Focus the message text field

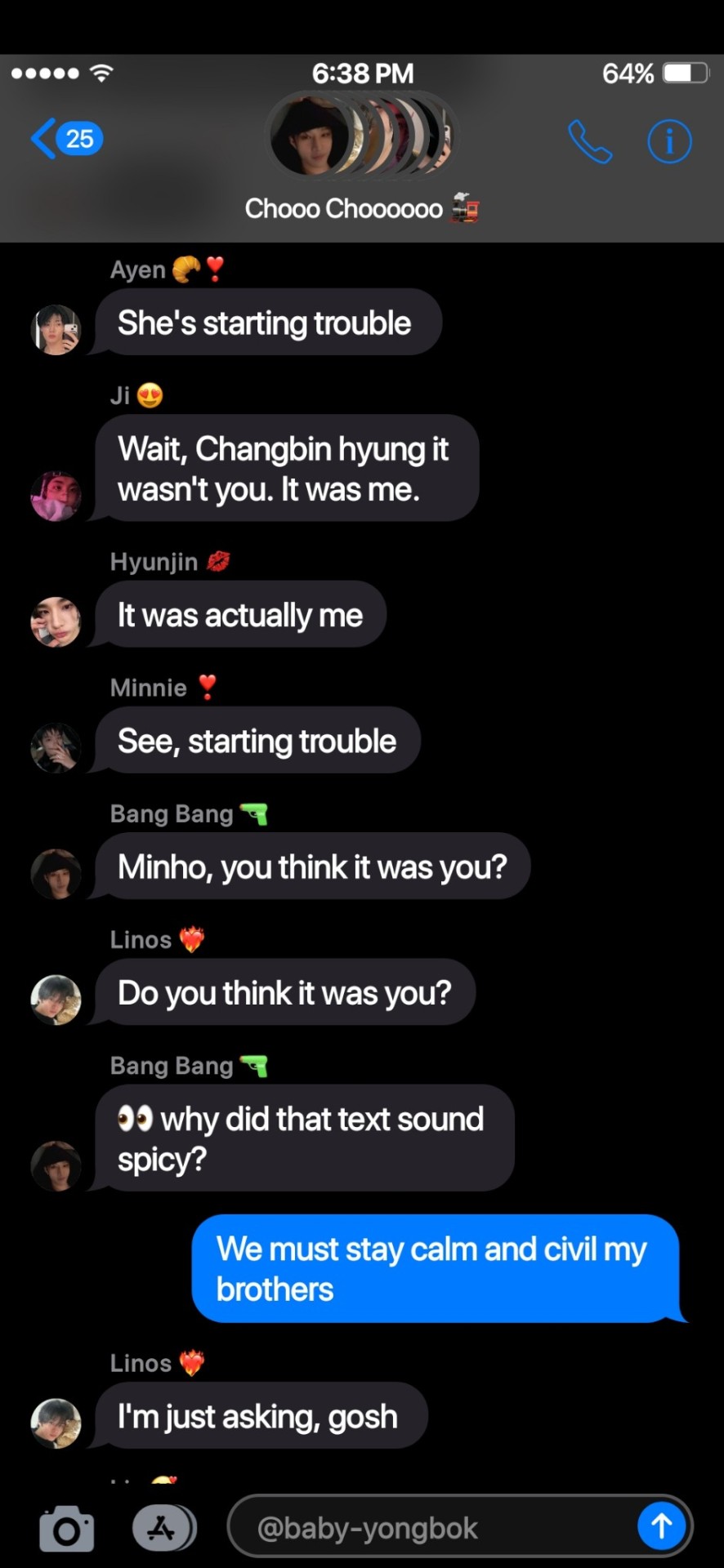(433, 1527)
